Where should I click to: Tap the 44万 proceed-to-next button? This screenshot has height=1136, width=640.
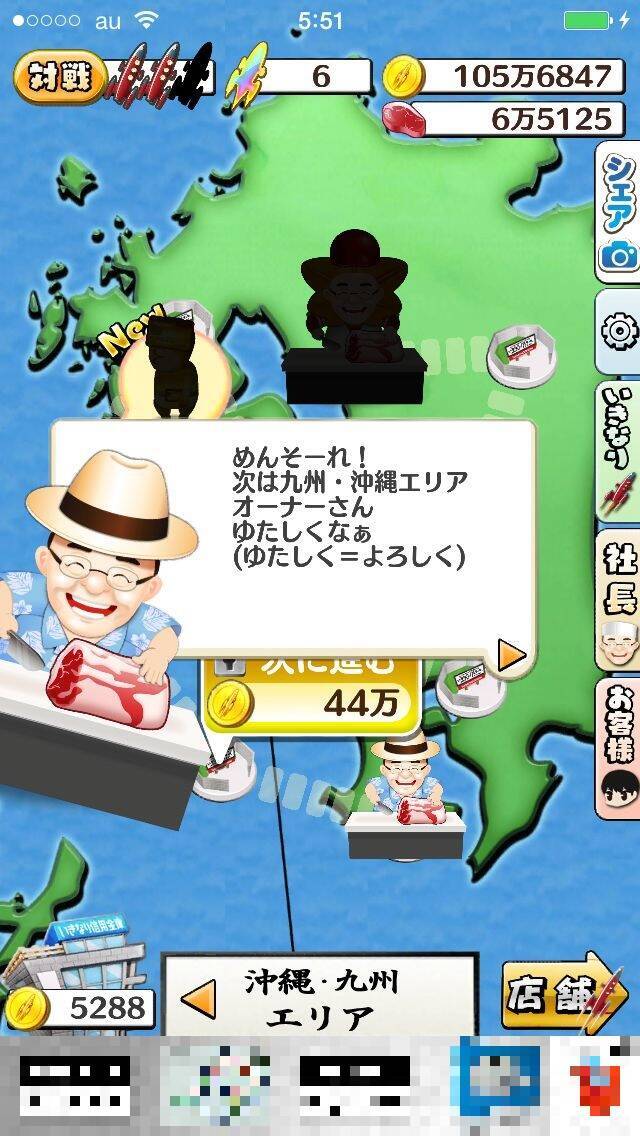(x=310, y=702)
